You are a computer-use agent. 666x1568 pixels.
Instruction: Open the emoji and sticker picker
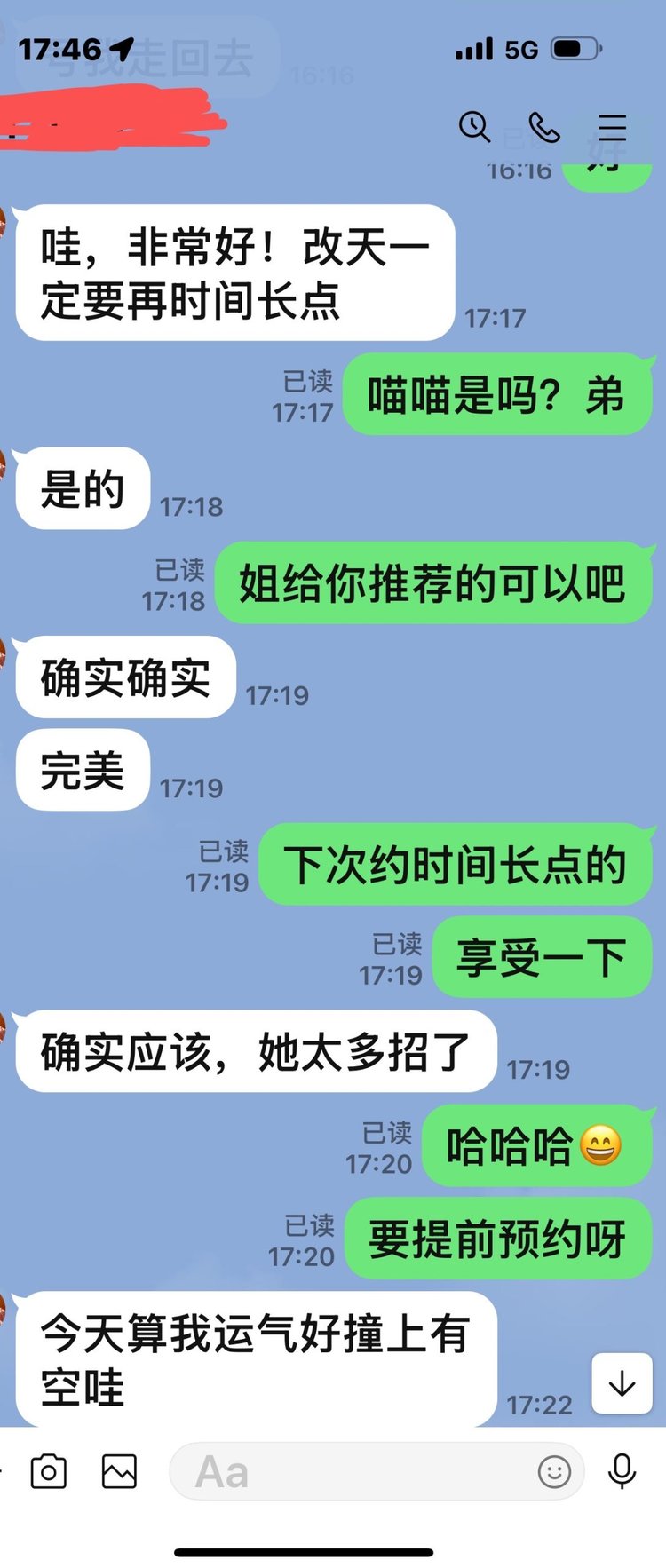pyautogui.click(x=554, y=1471)
